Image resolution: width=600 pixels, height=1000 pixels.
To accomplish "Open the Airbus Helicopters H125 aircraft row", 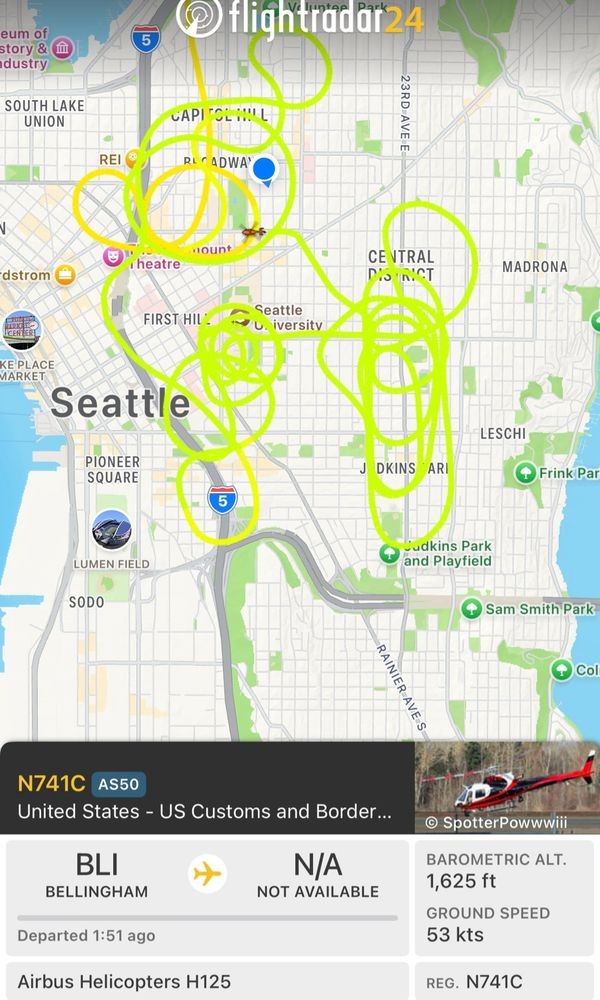I will click(207, 982).
